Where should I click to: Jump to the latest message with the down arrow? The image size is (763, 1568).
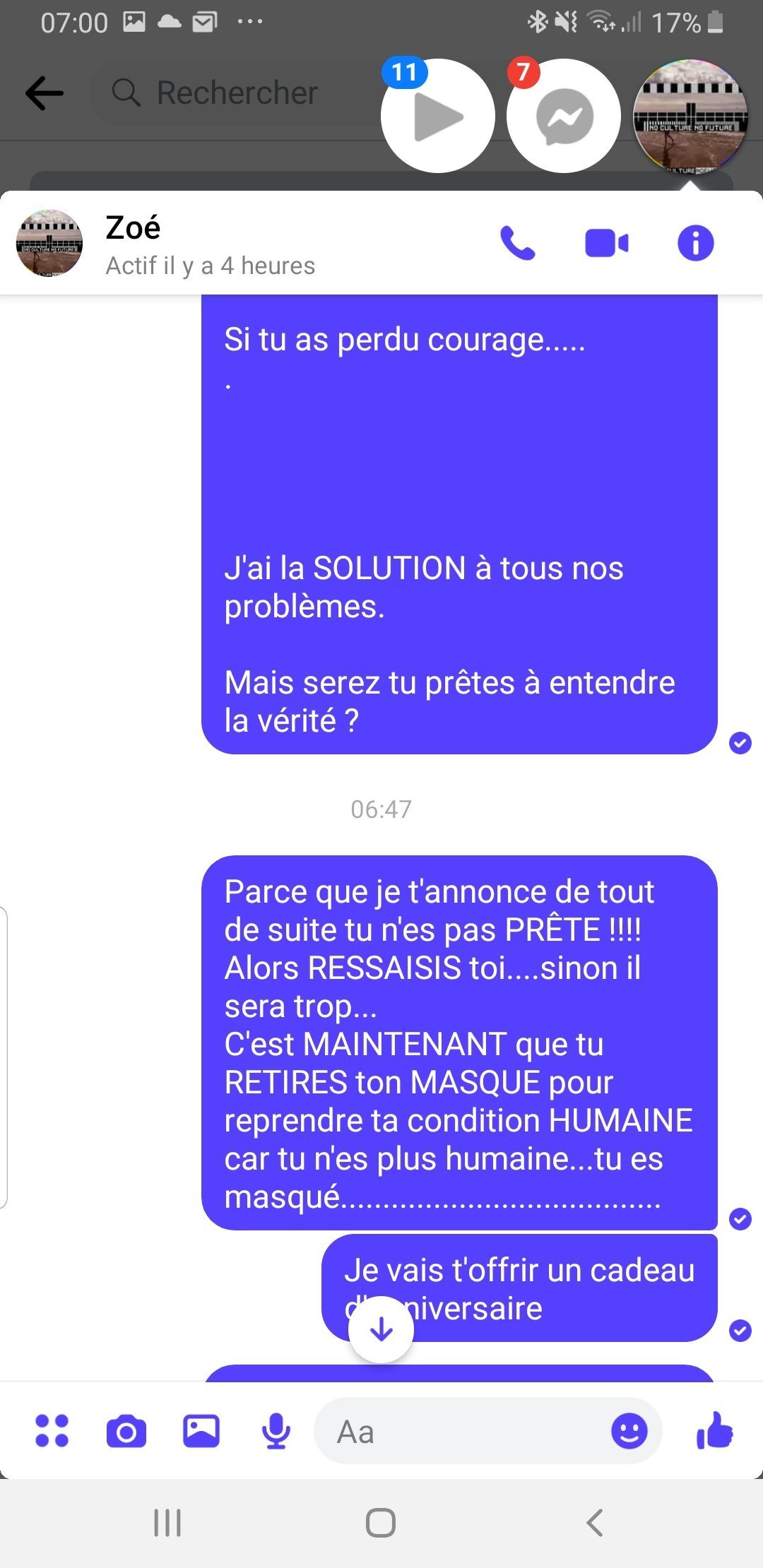[381, 1329]
